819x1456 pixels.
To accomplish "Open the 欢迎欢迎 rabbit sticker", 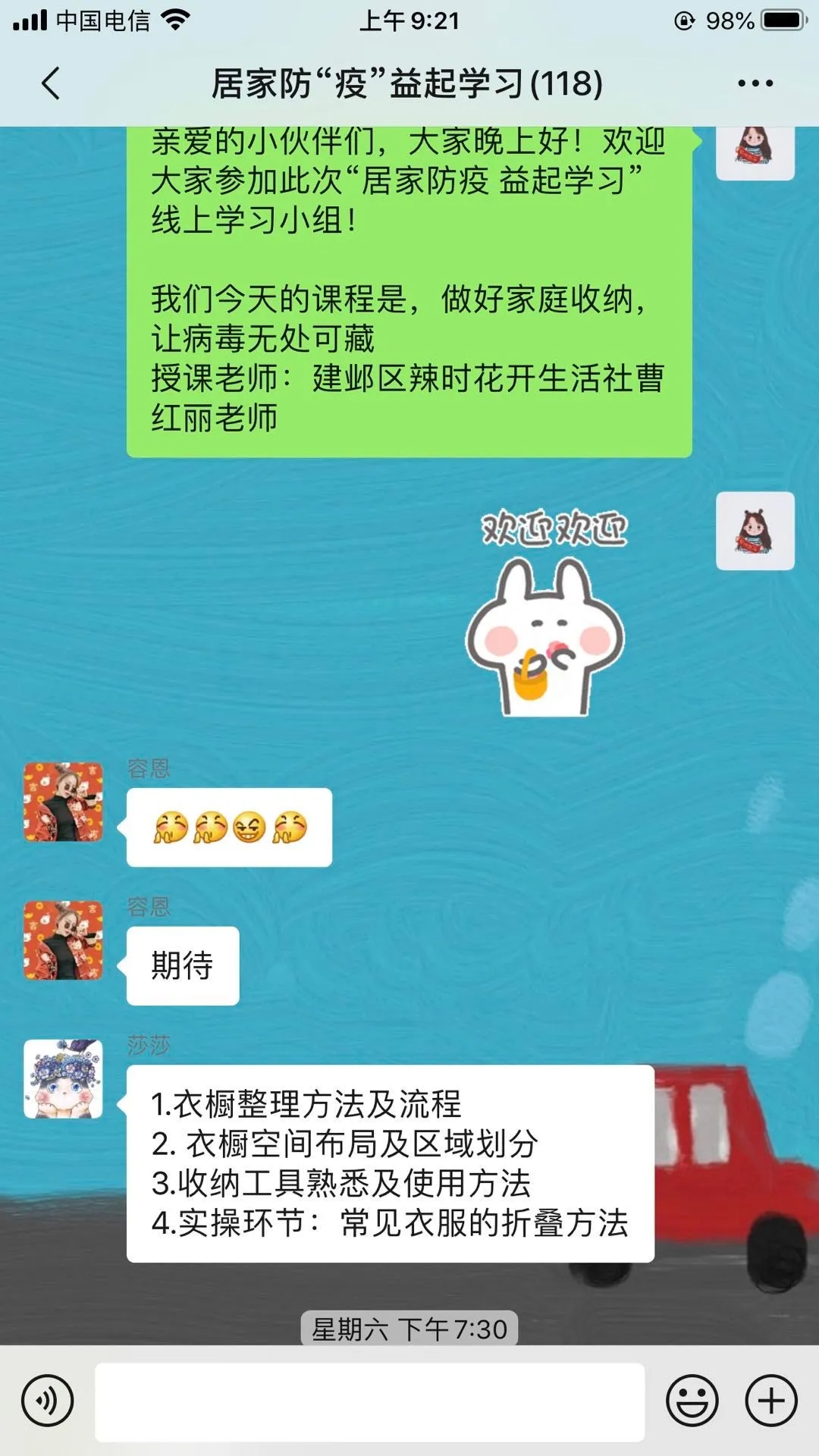I will pyautogui.click(x=548, y=614).
